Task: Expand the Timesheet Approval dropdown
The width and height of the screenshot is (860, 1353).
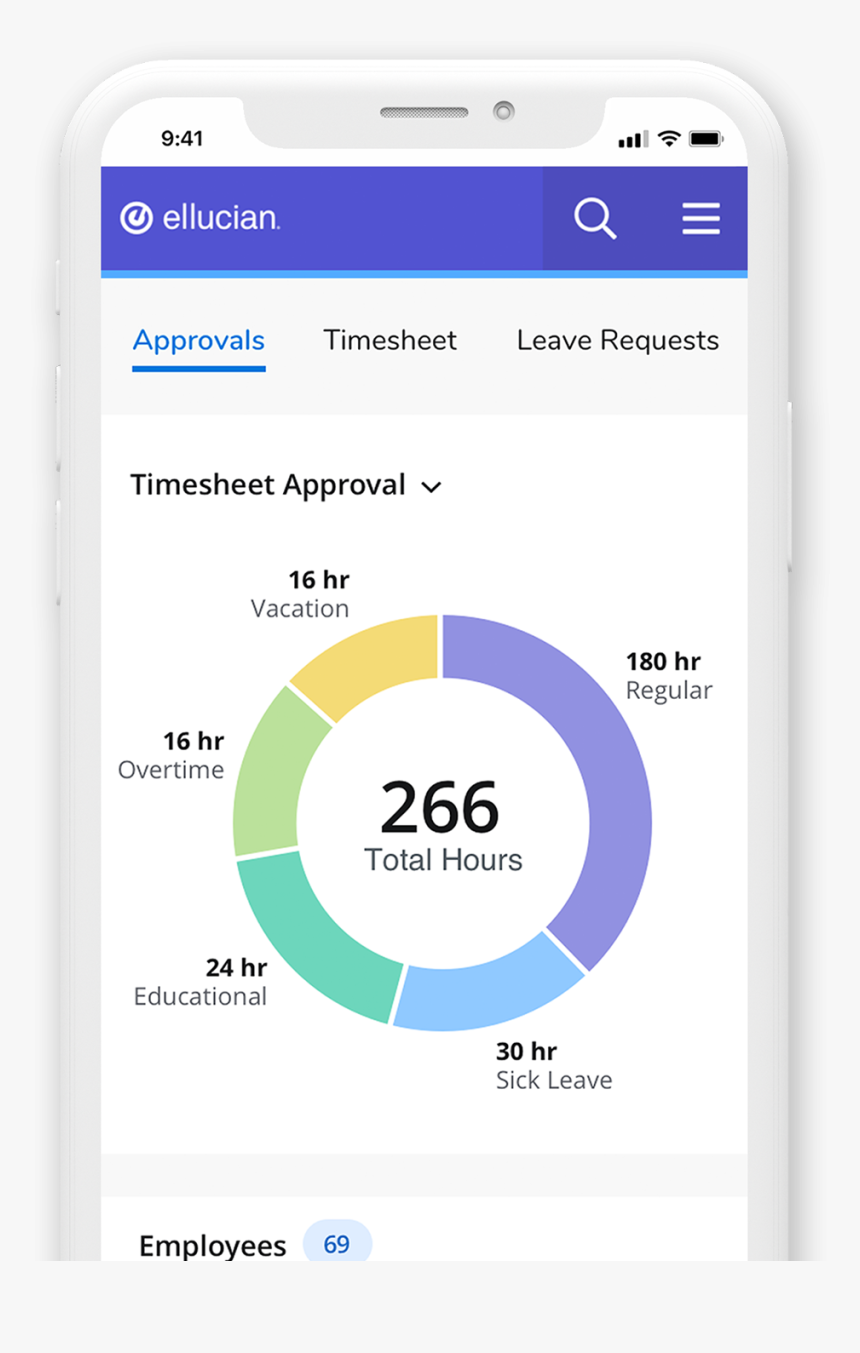Action: (431, 487)
